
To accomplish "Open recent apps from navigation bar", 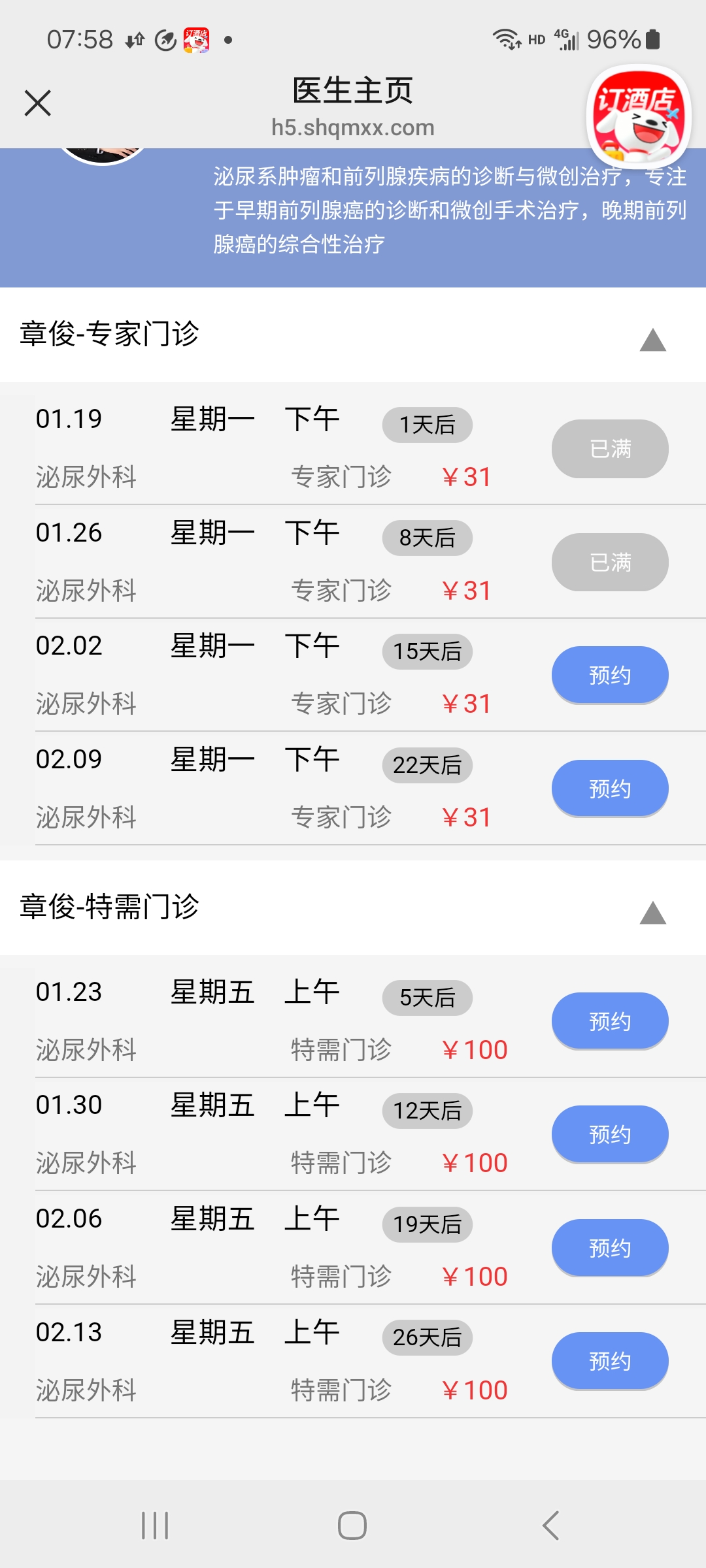I will click(156, 1526).
